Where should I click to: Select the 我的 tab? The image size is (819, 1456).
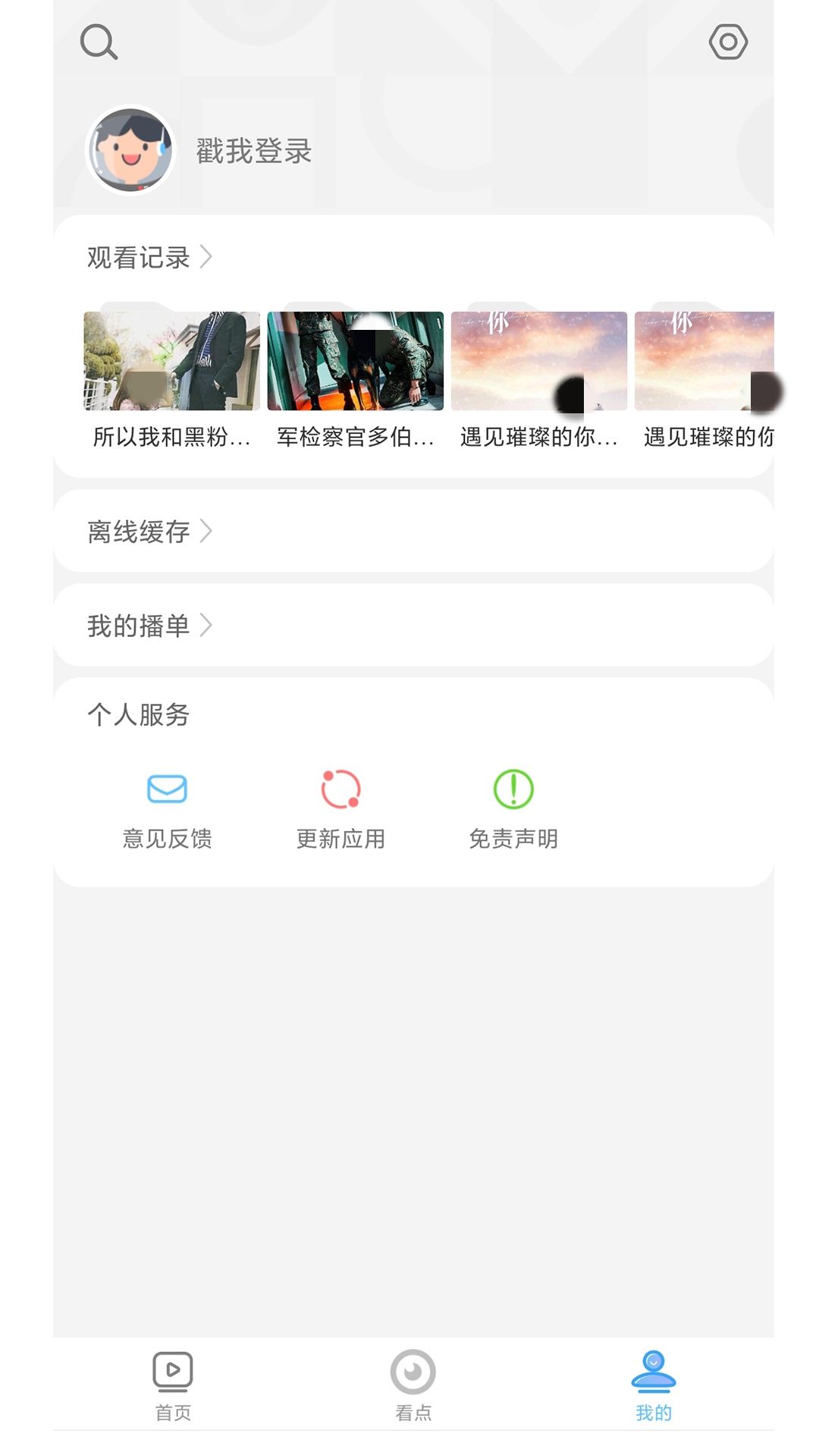click(654, 1385)
